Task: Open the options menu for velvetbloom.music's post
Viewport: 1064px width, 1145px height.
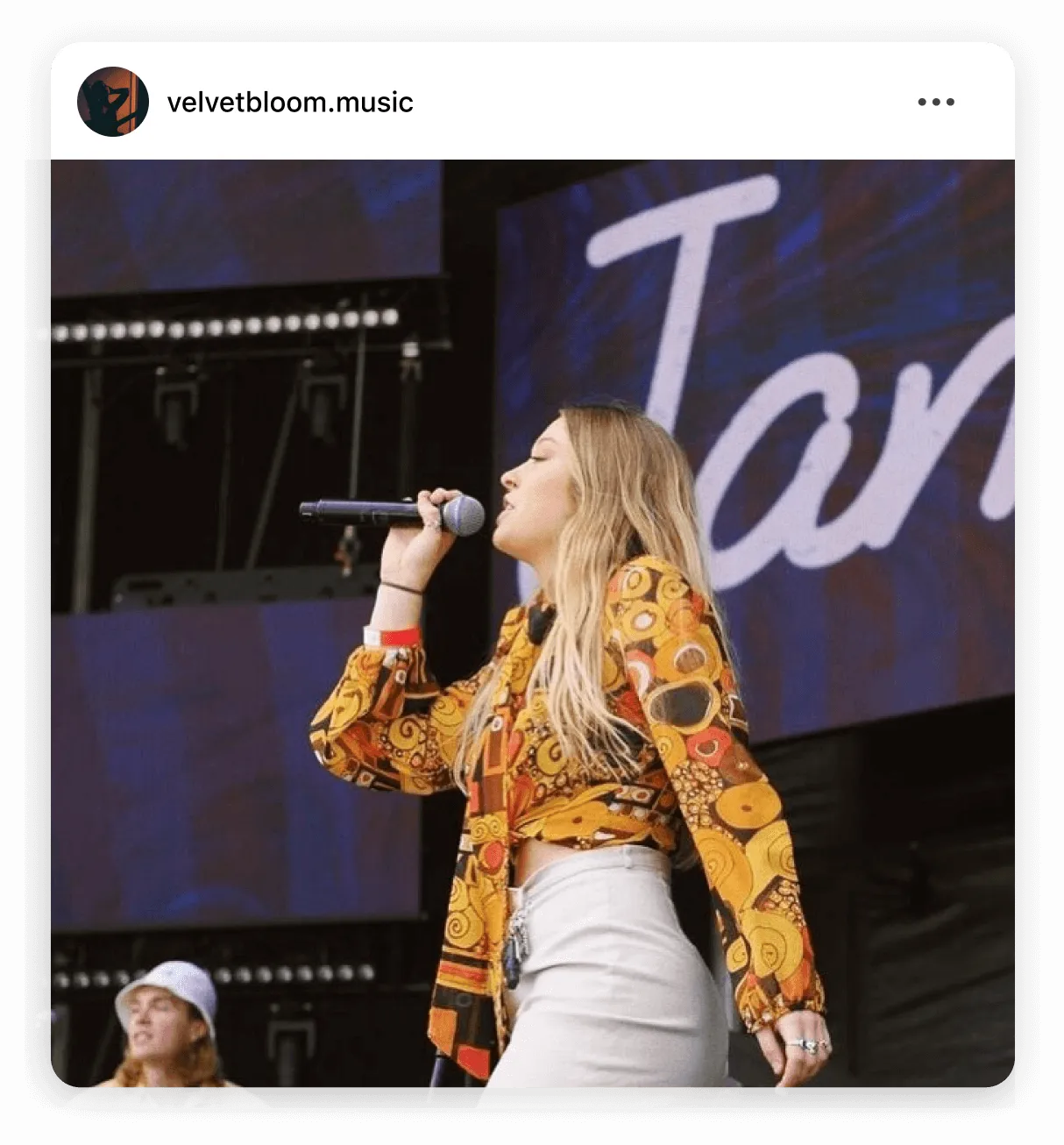Action: tap(937, 102)
